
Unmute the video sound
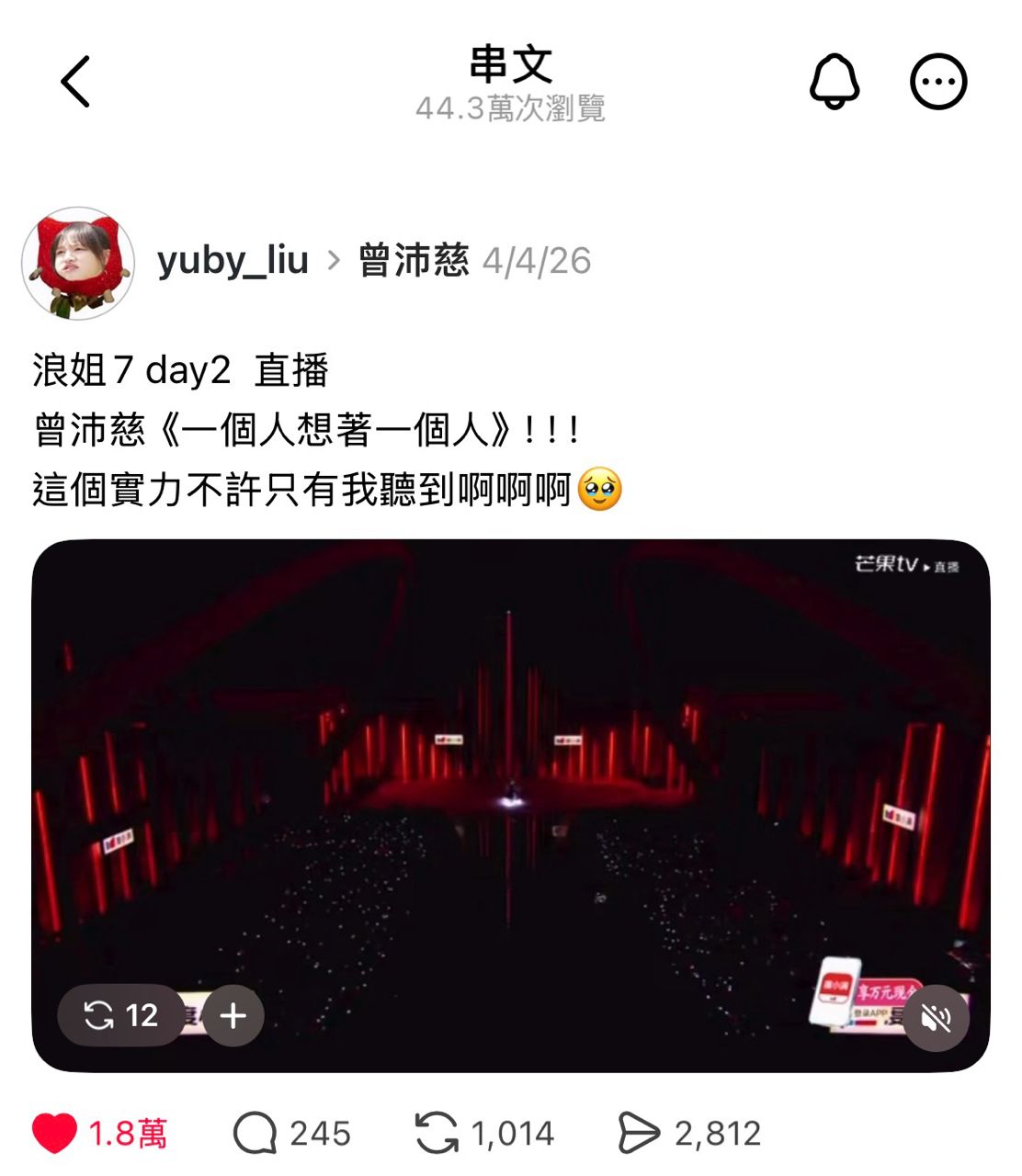[936, 1018]
